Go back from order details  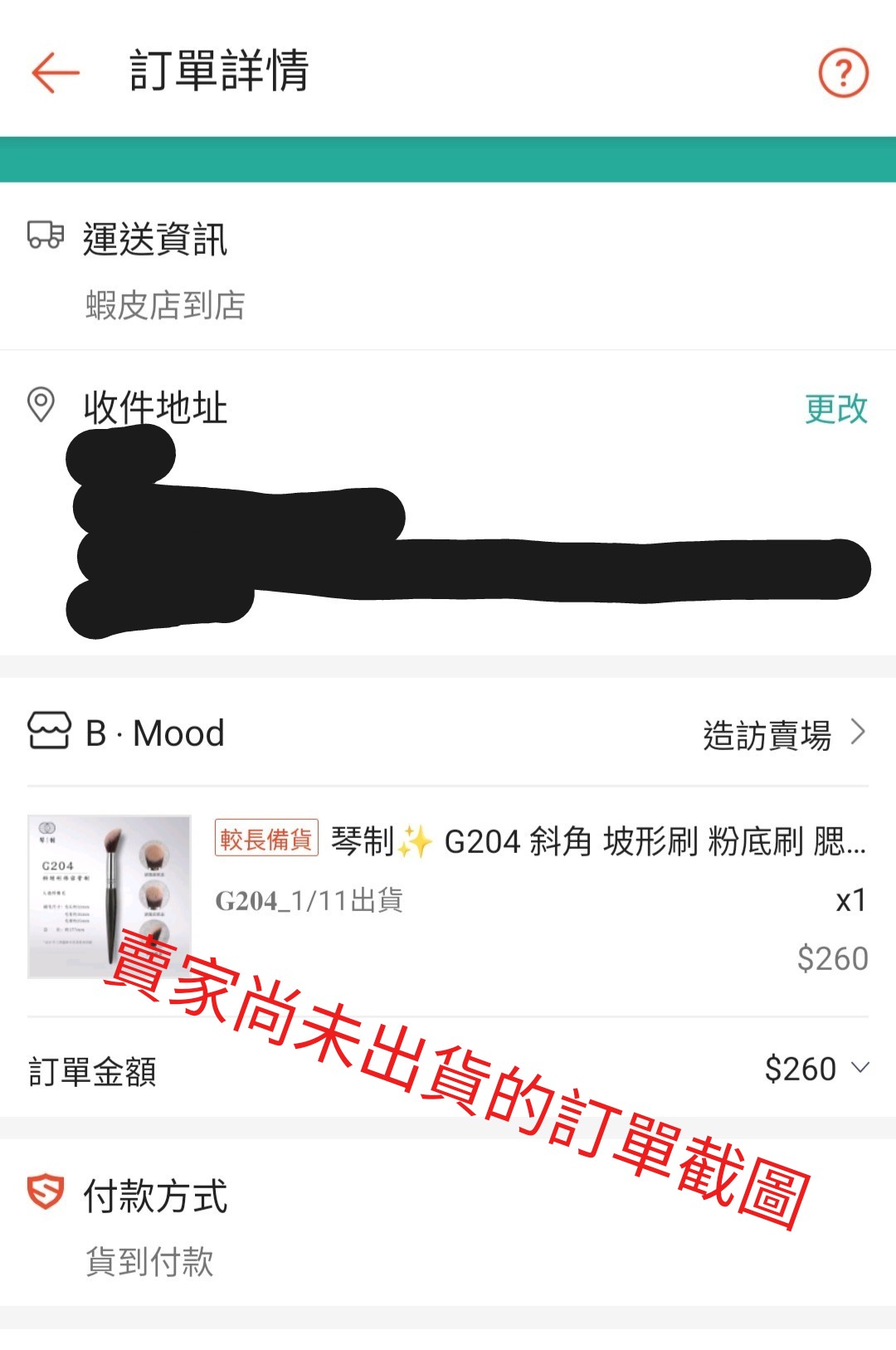click(56, 72)
